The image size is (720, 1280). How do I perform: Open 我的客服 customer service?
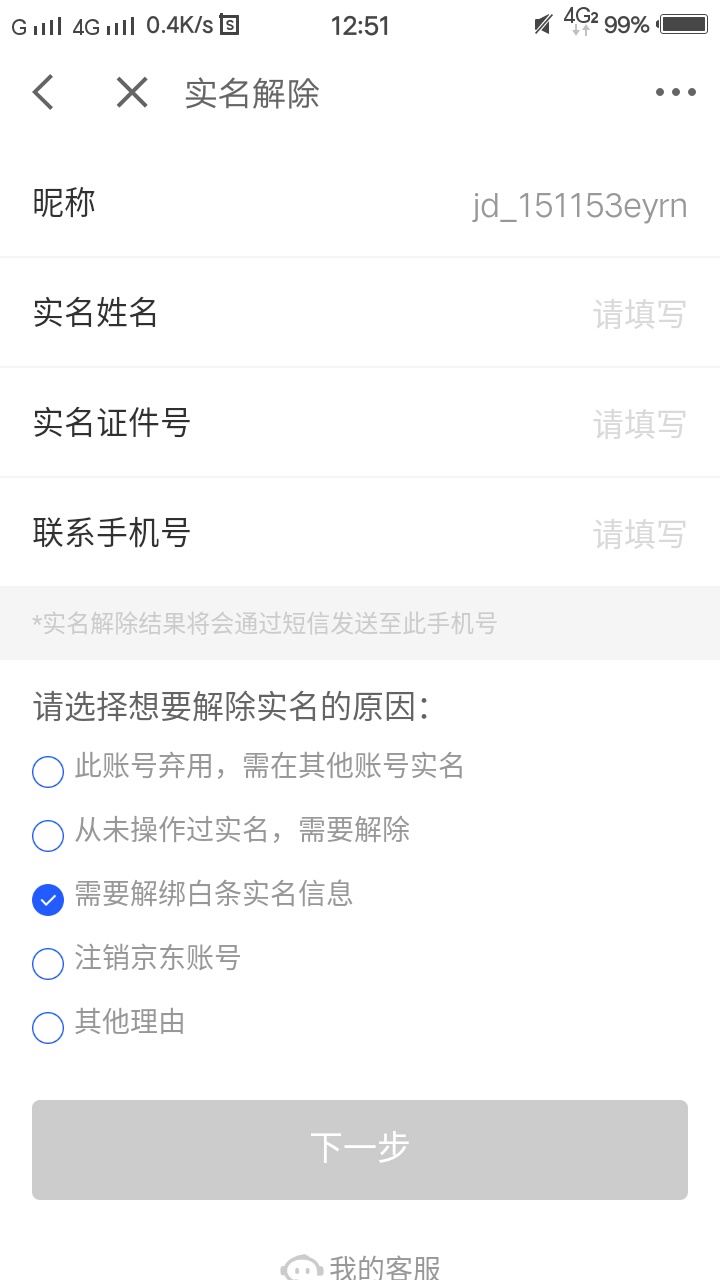360,1268
